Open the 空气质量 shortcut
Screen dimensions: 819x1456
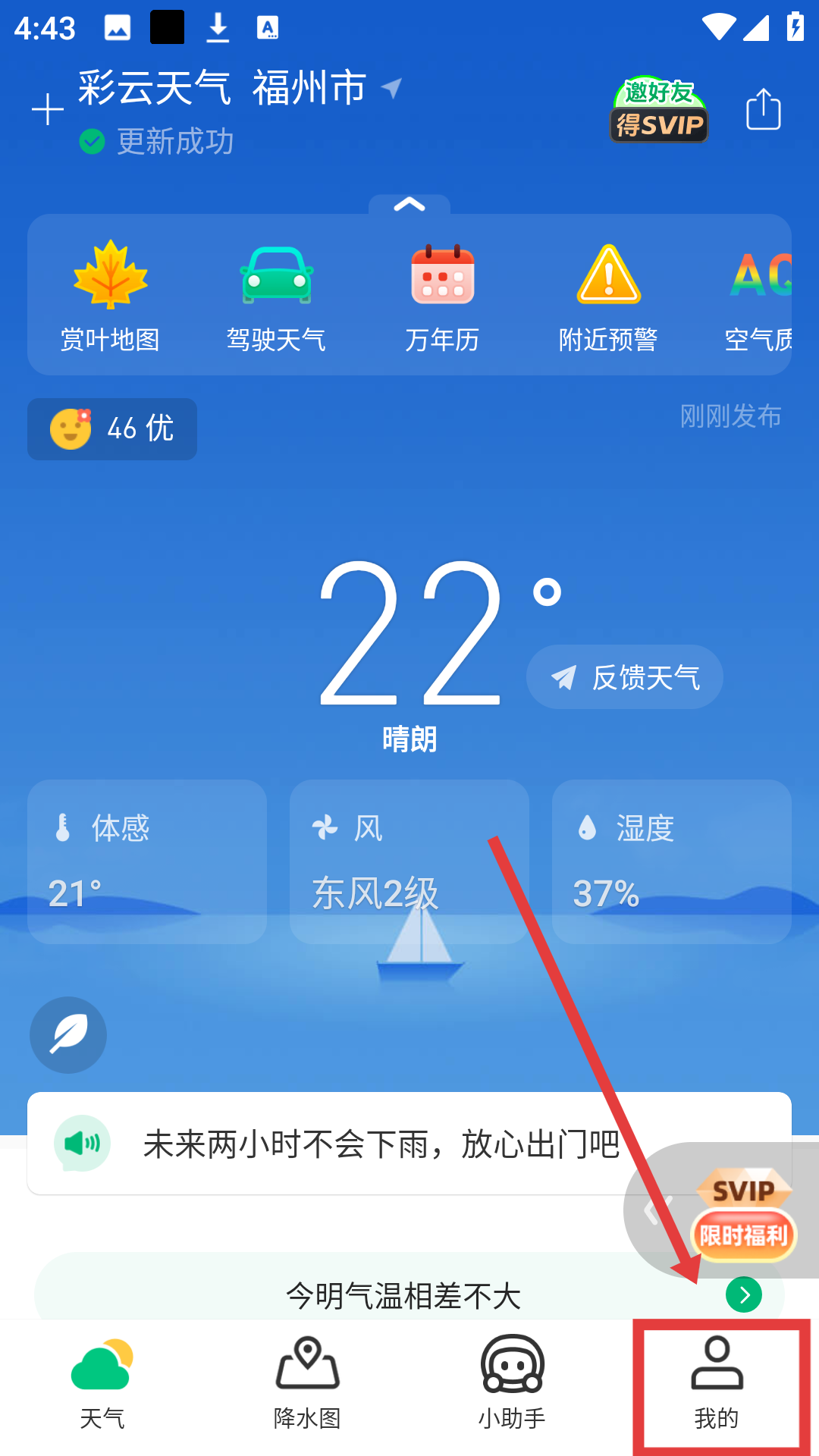click(x=758, y=297)
